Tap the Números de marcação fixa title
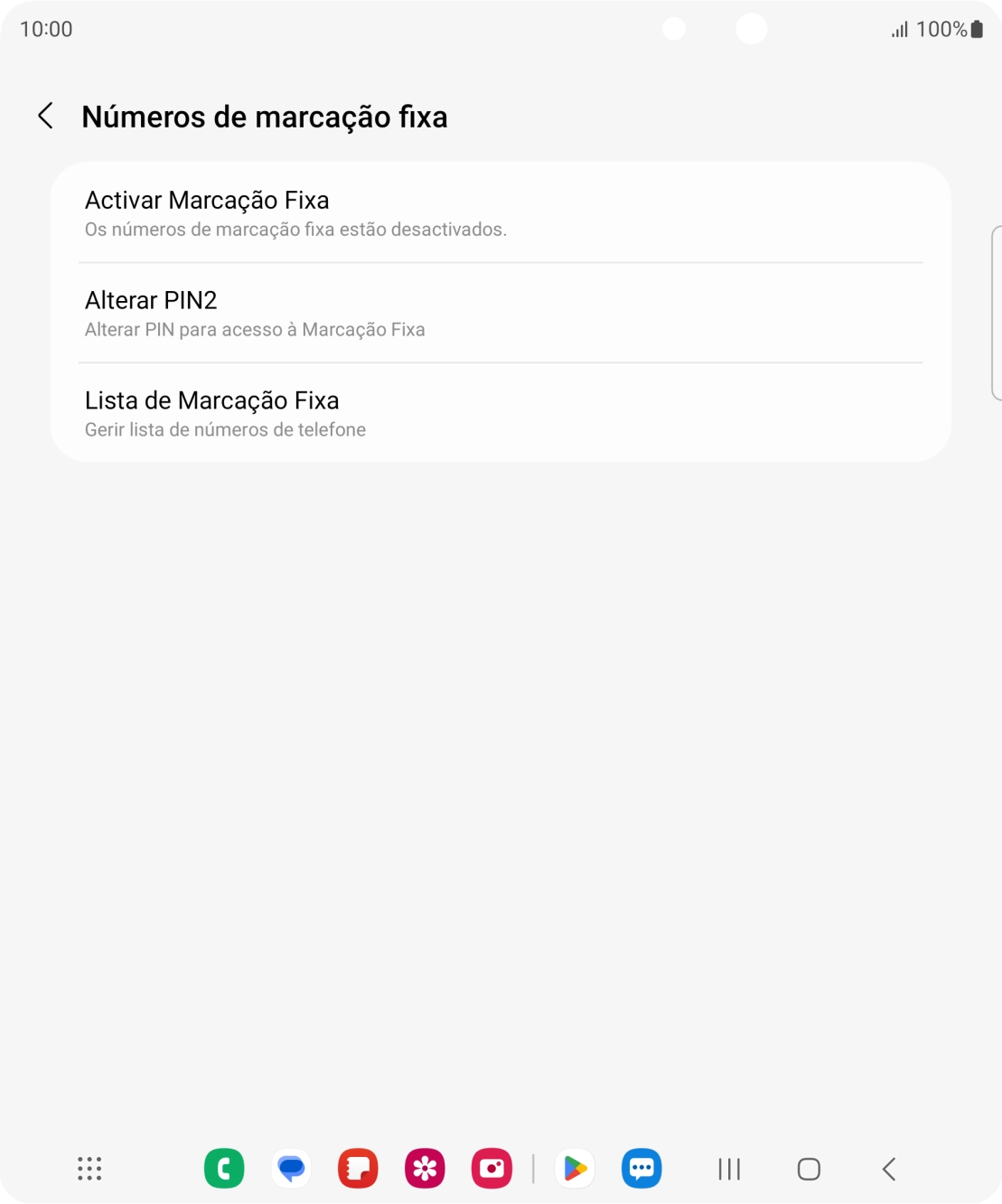This screenshot has height=1204, width=1002. coord(265,116)
